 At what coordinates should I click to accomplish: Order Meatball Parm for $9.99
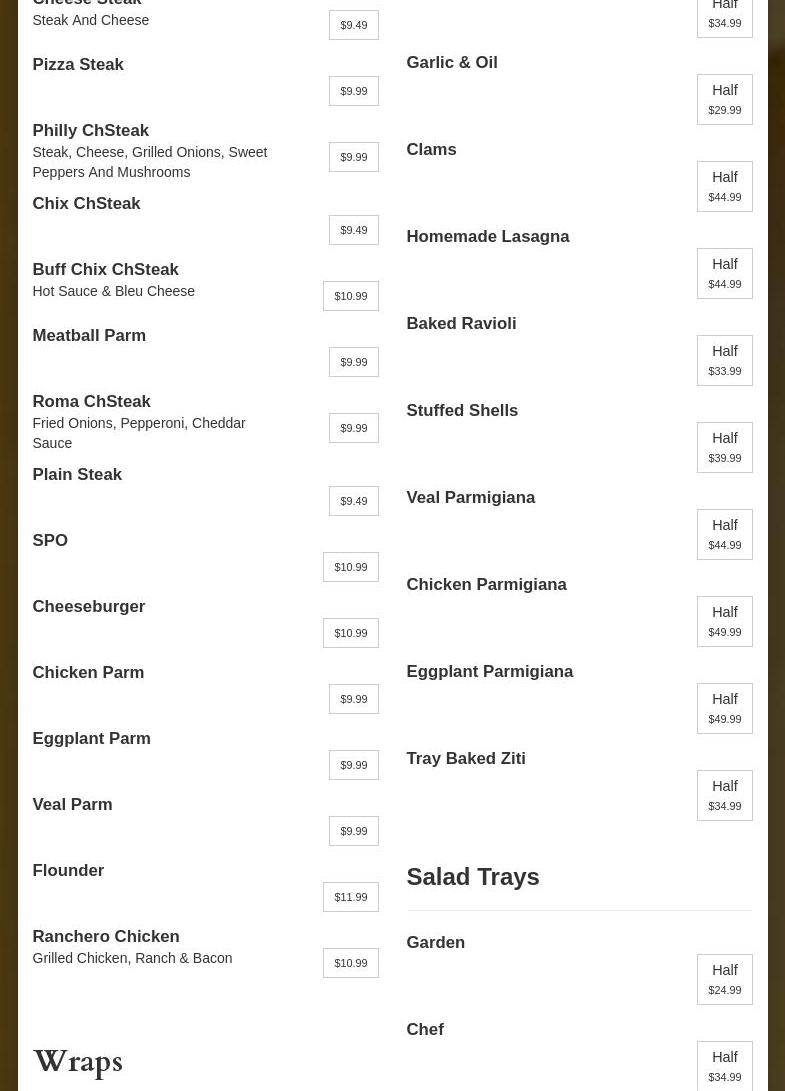point(353,362)
